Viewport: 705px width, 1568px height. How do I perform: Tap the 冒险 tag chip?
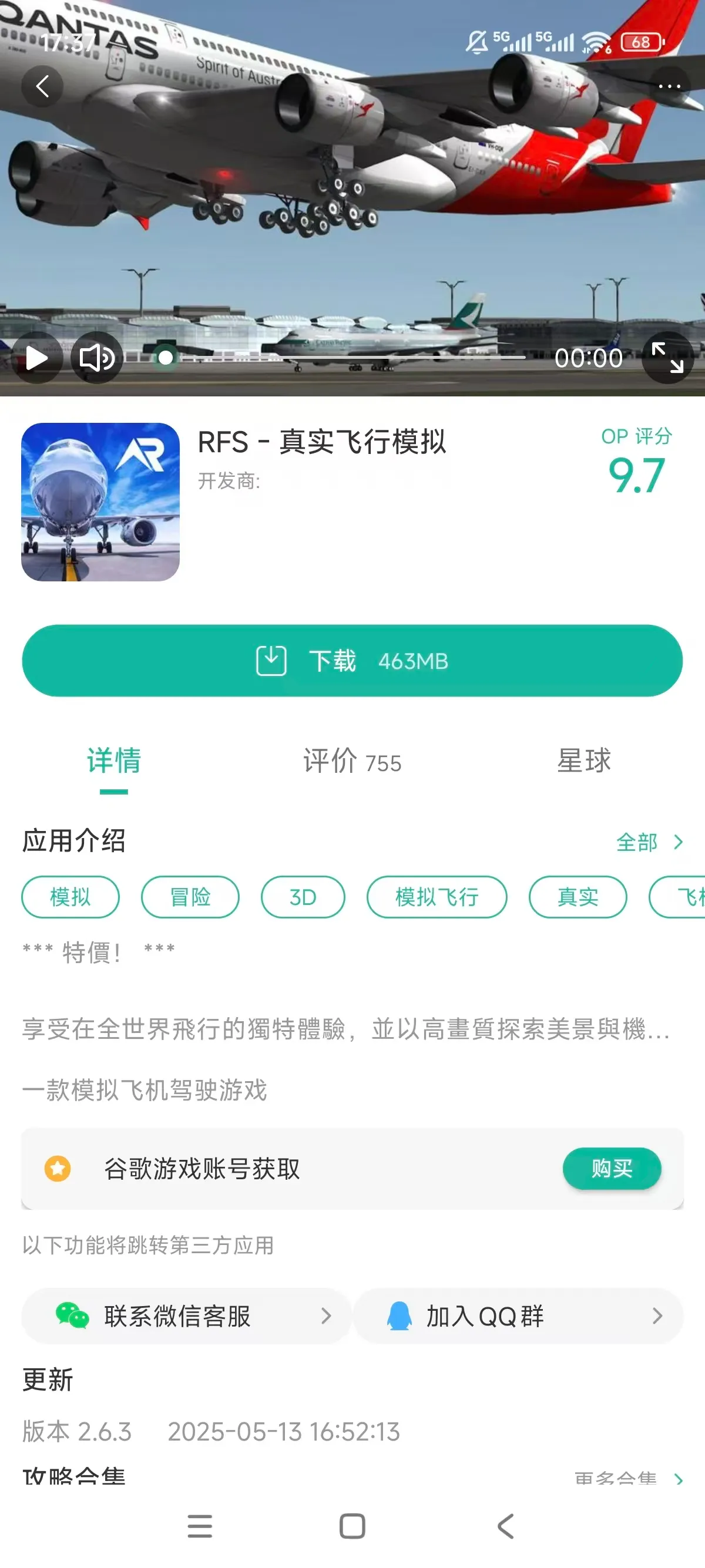[x=190, y=897]
